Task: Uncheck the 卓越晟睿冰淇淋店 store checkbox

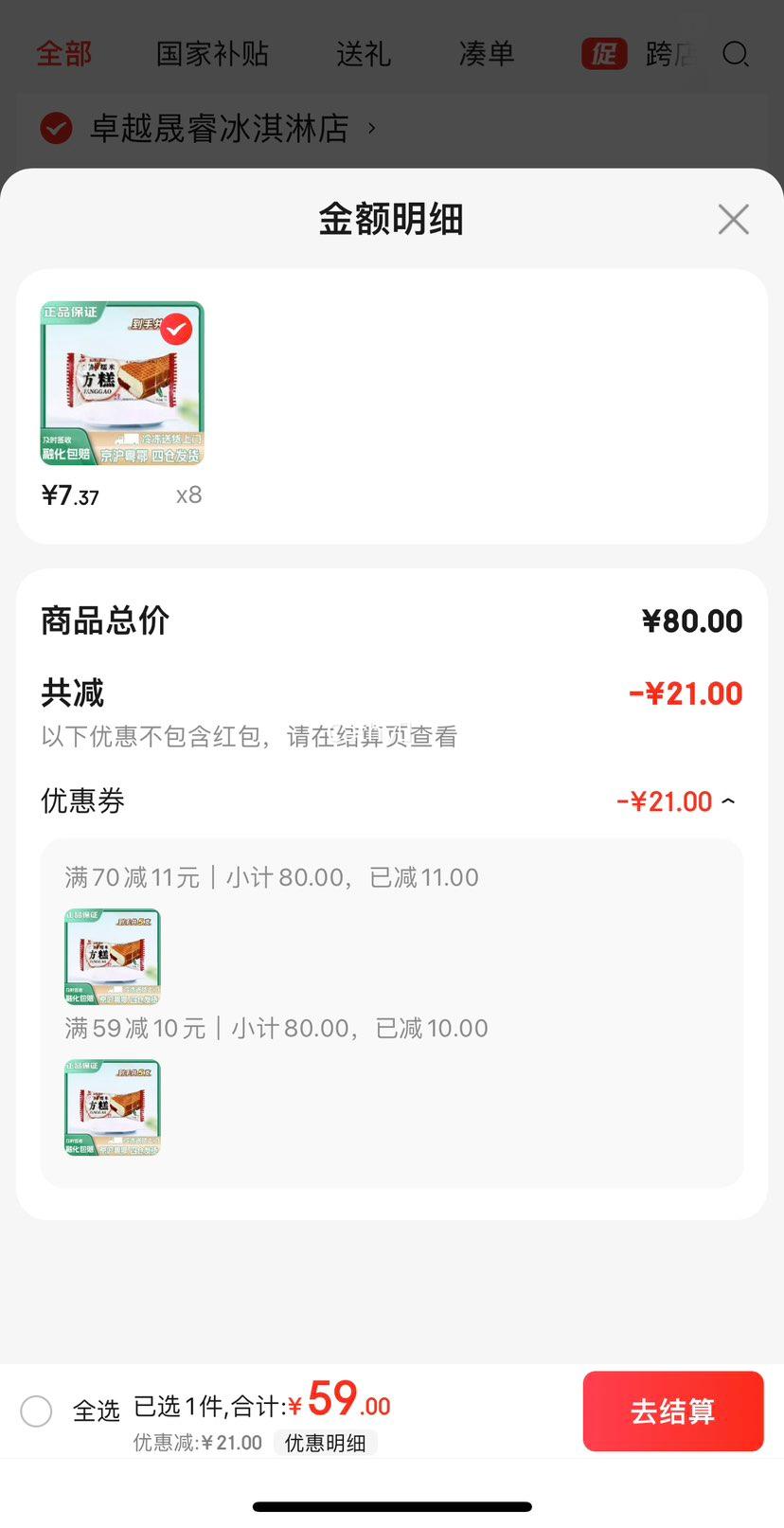Action: 56,128
